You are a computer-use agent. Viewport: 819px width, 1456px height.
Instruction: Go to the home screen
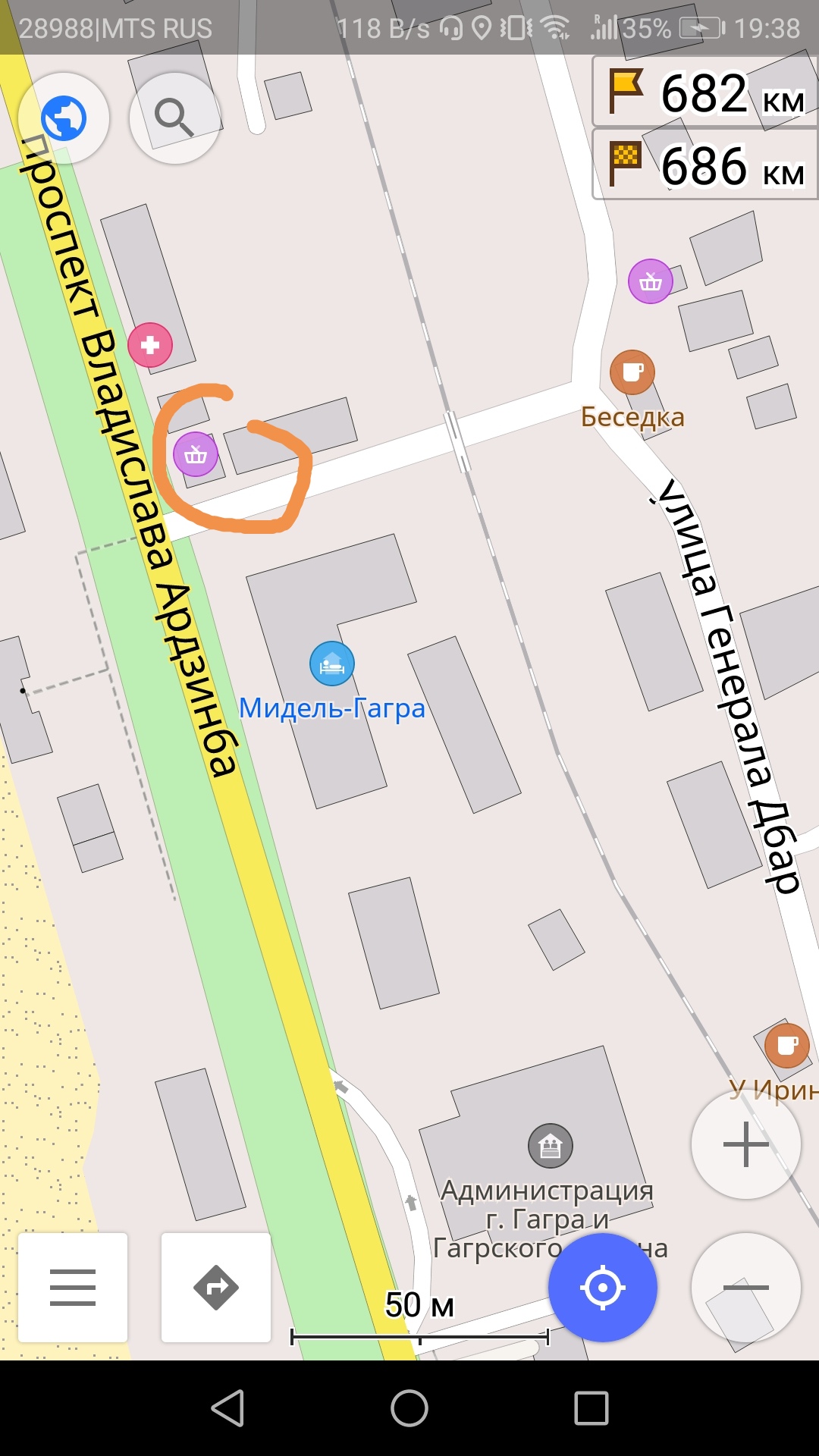click(x=409, y=1408)
